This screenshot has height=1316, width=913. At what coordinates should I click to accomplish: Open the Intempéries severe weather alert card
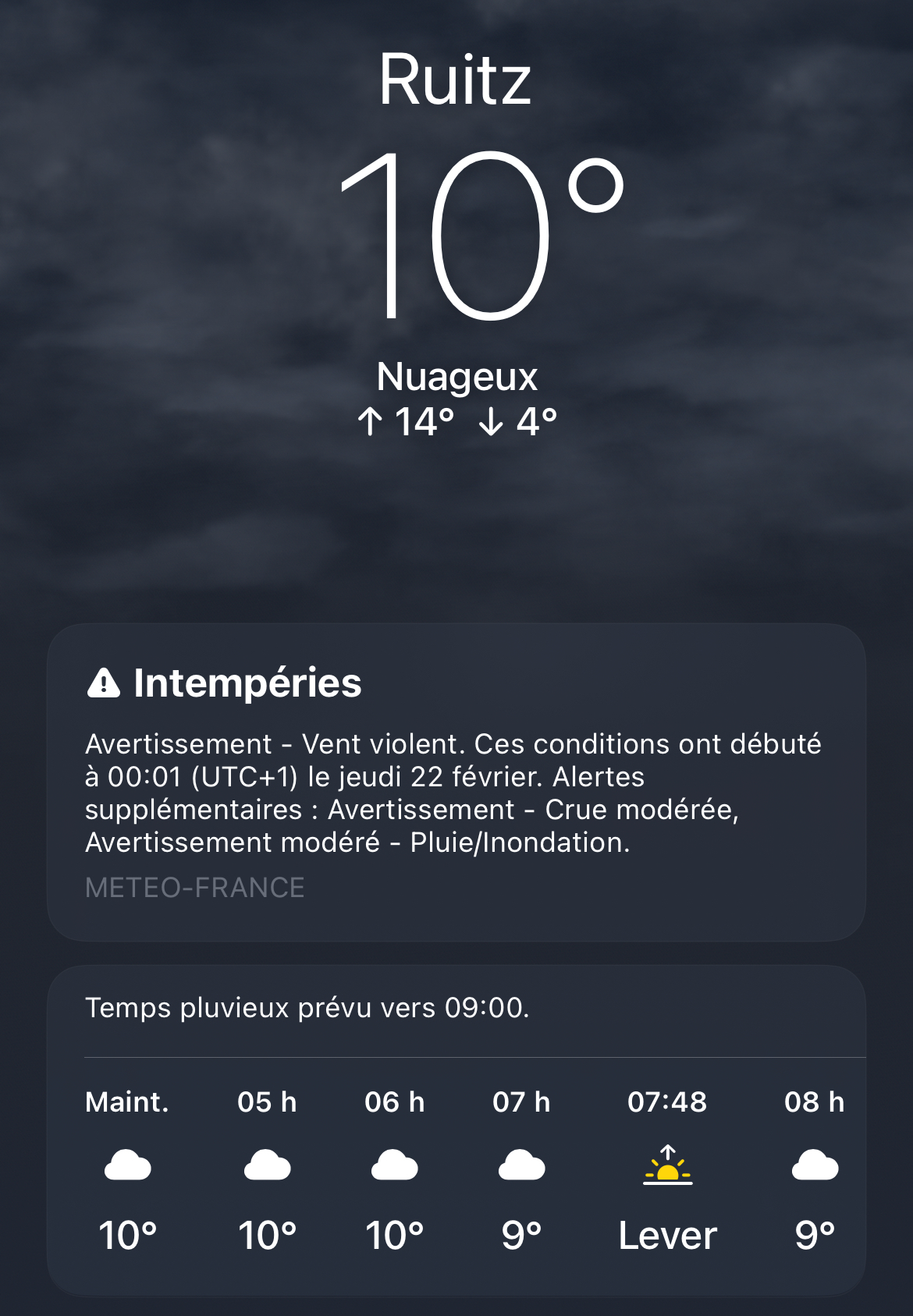click(x=456, y=782)
